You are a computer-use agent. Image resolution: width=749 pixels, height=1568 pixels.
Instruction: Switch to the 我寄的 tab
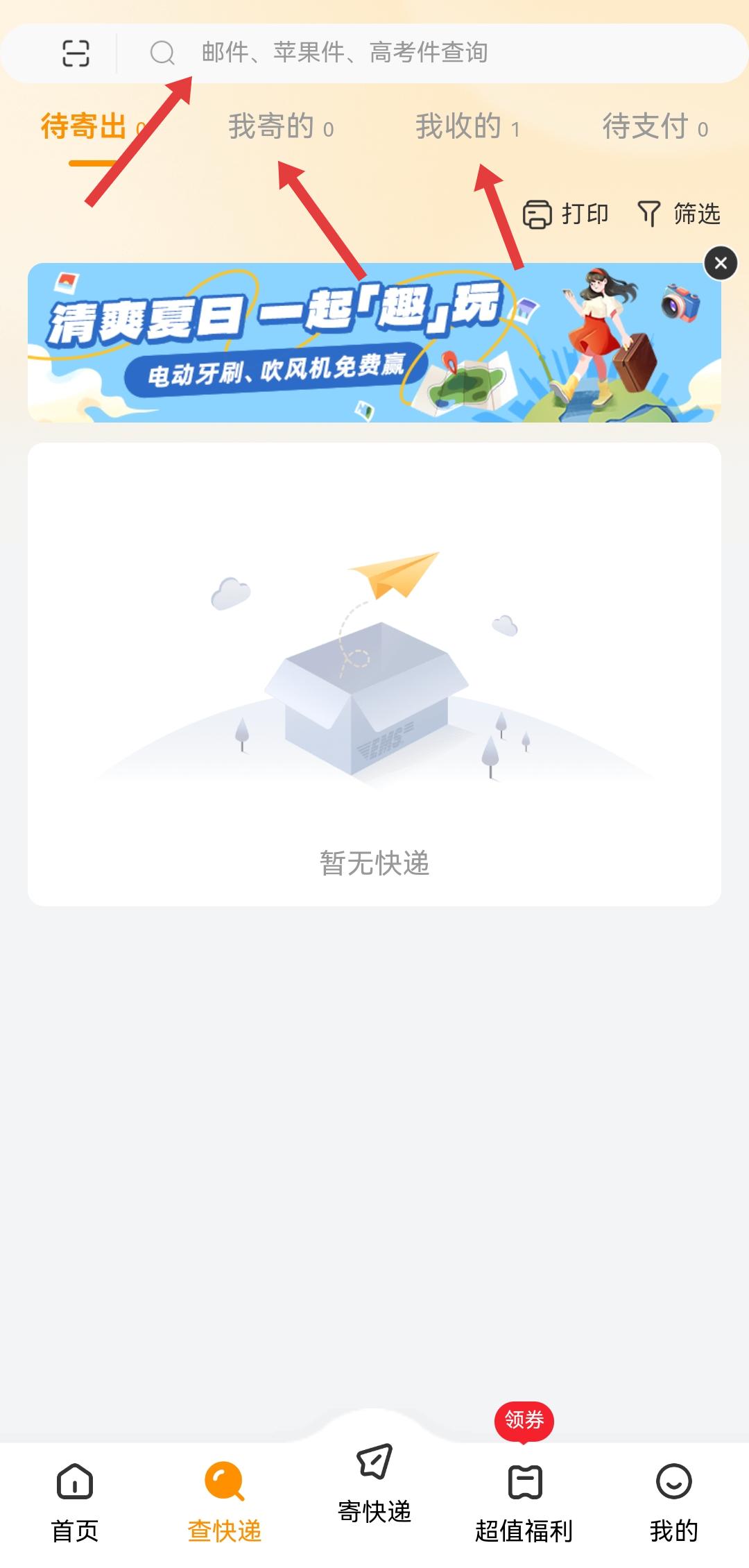pos(281,128)
